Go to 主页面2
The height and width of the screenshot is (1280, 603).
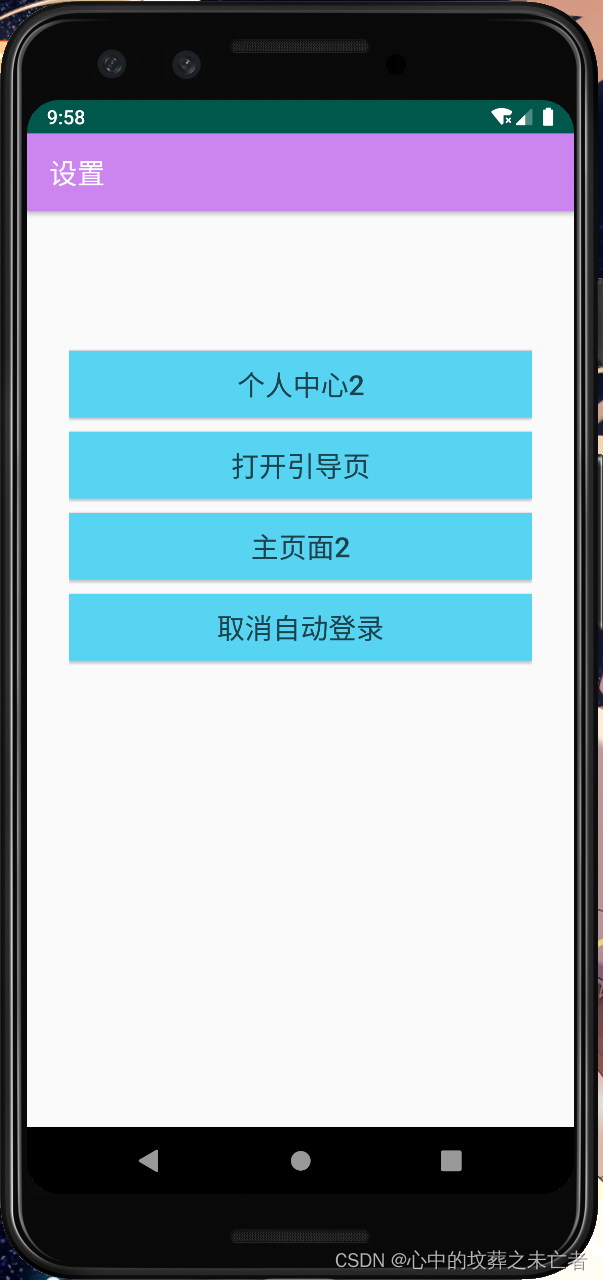click(x=300, y=547)
